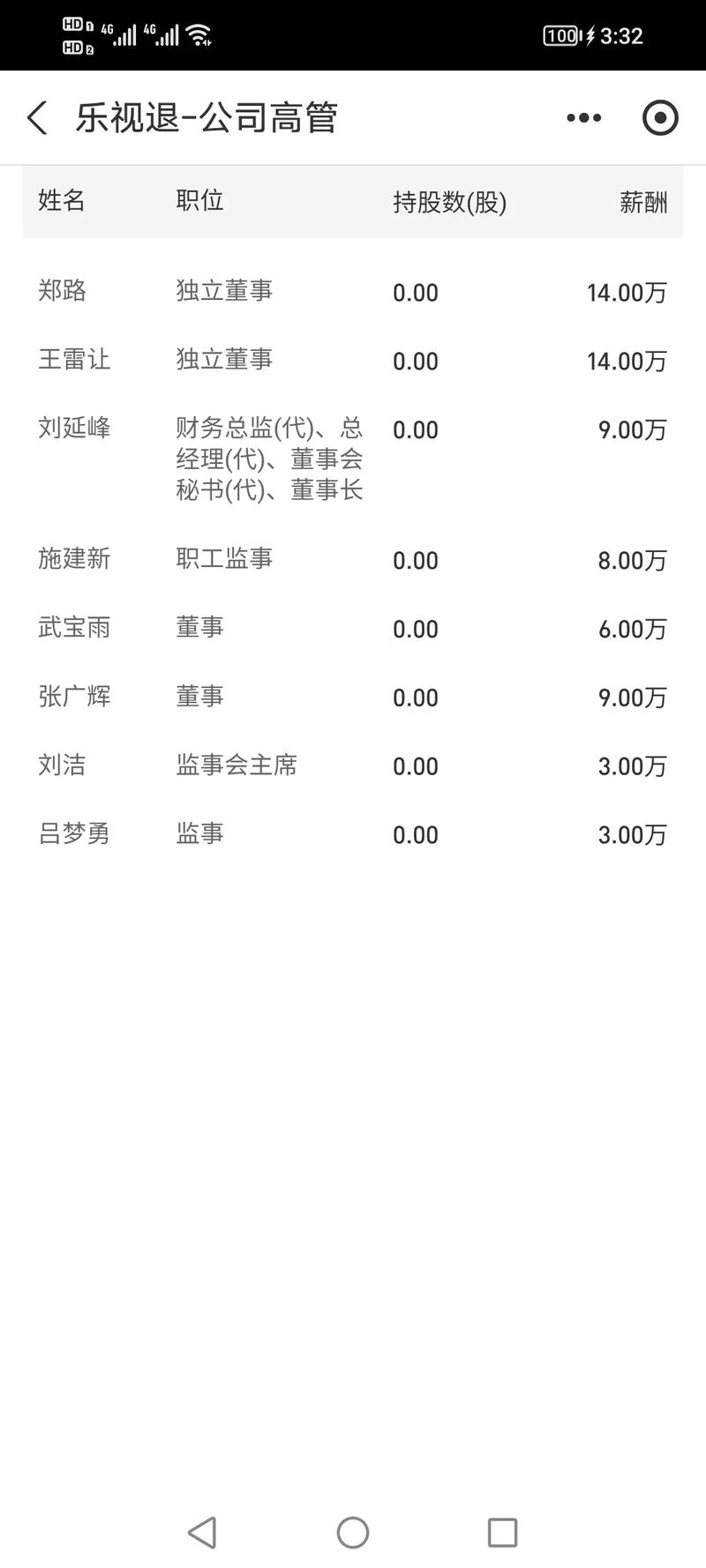Open the battery status indicator

560,35
